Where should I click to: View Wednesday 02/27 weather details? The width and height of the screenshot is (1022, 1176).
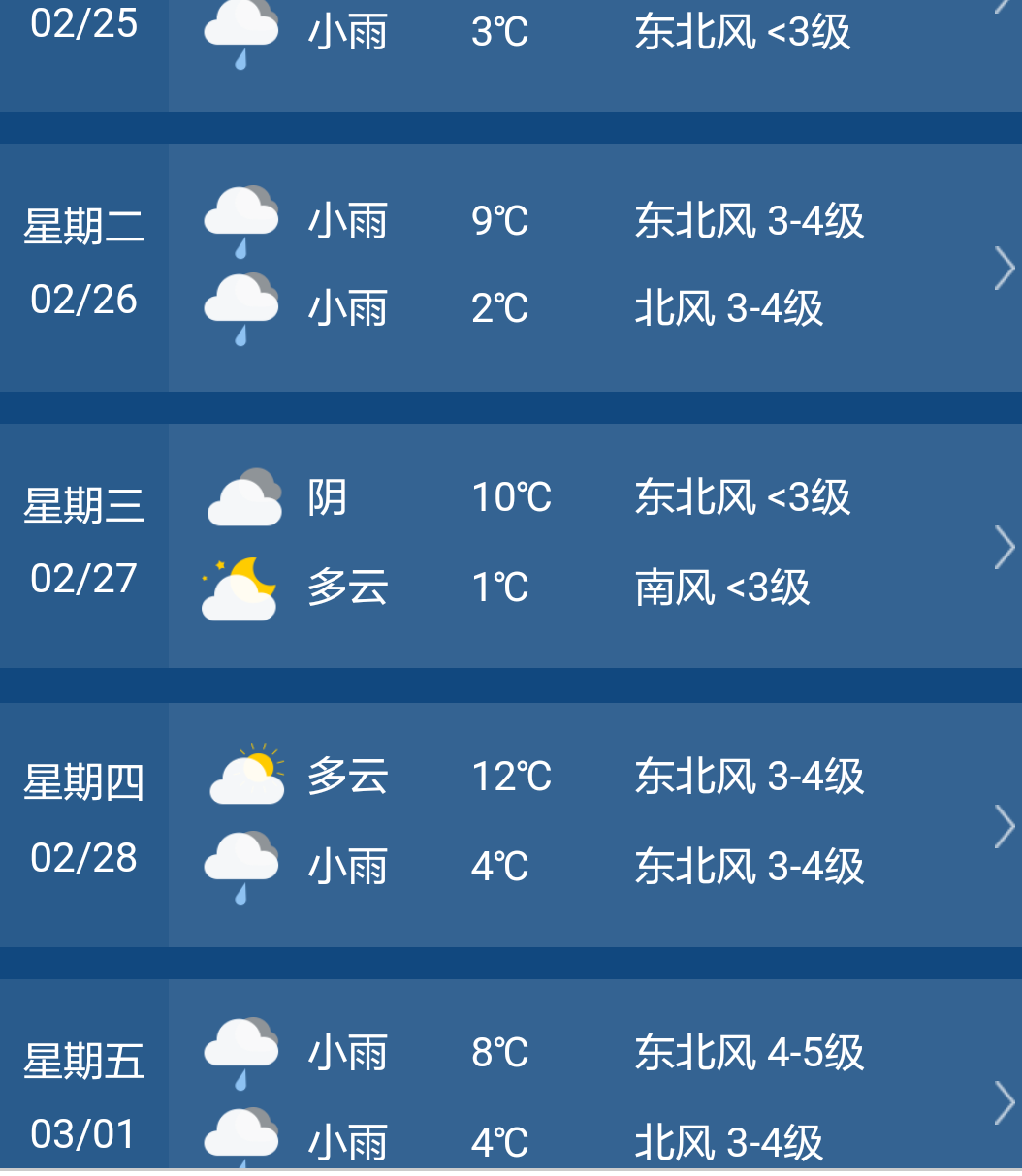pyautogui.click(x=1004, y=547)
